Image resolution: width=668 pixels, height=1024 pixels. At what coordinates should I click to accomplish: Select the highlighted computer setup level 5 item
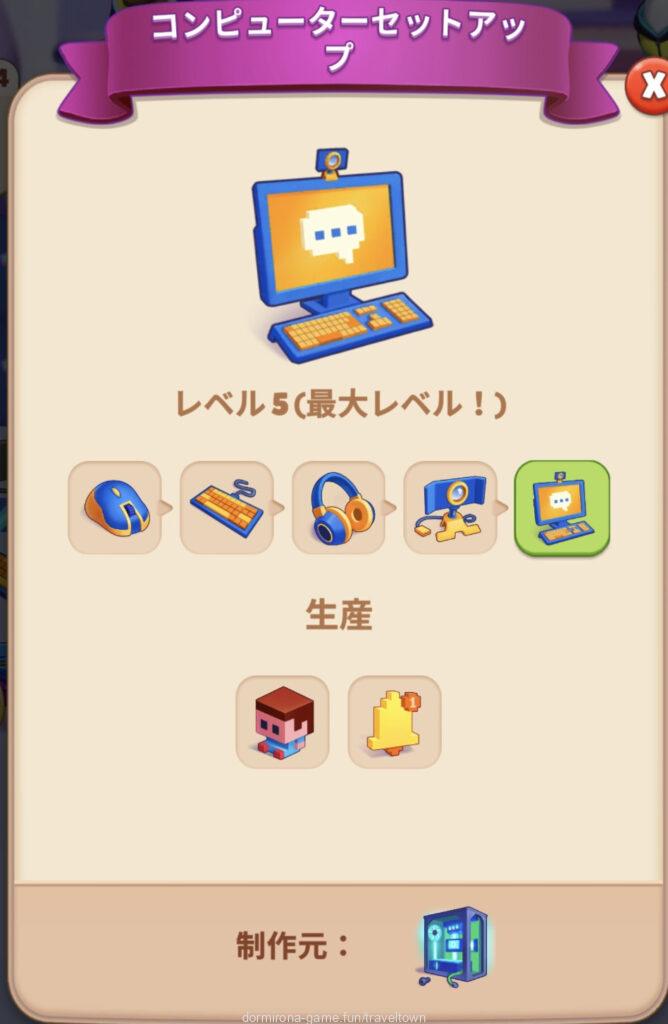562,507
